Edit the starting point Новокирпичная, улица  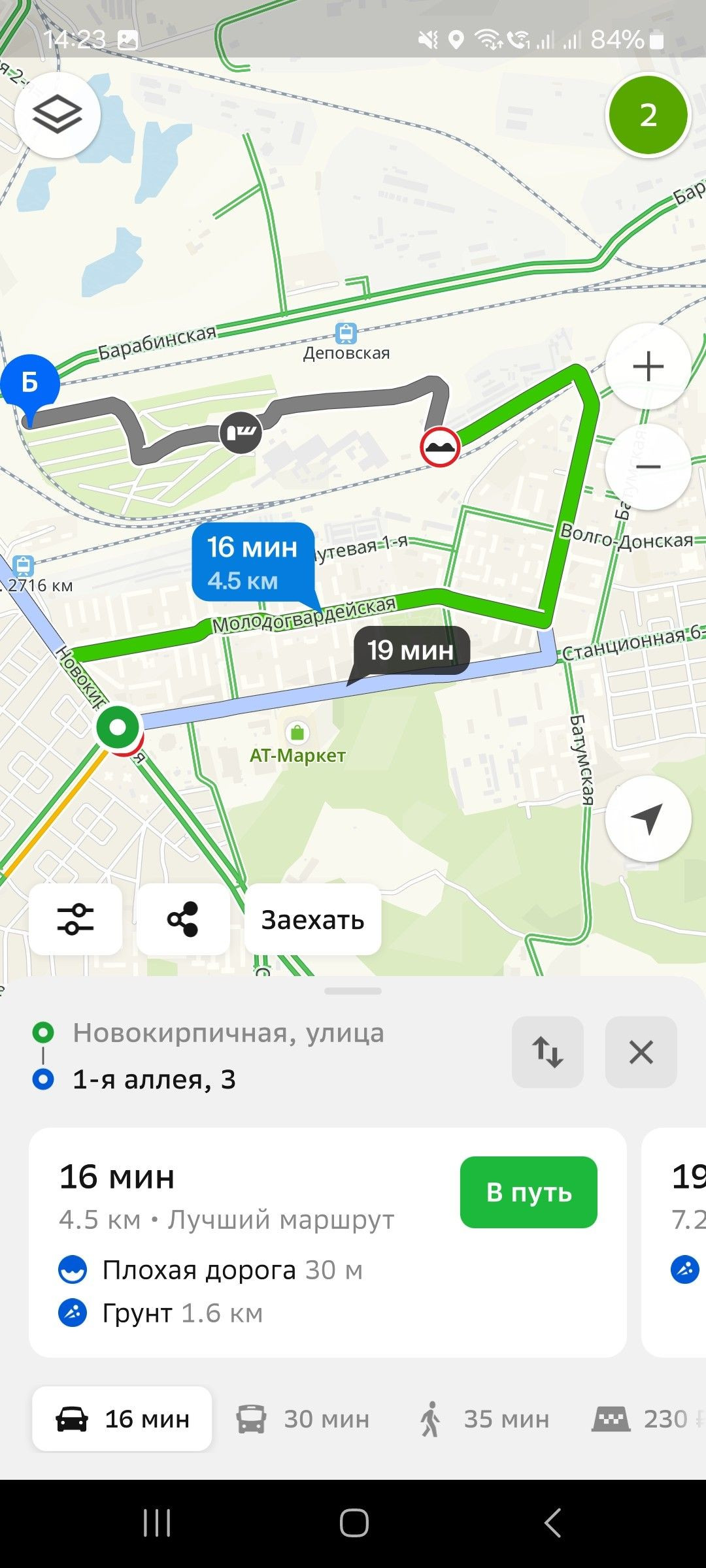pyautogui.click(x=227, y=1033)
